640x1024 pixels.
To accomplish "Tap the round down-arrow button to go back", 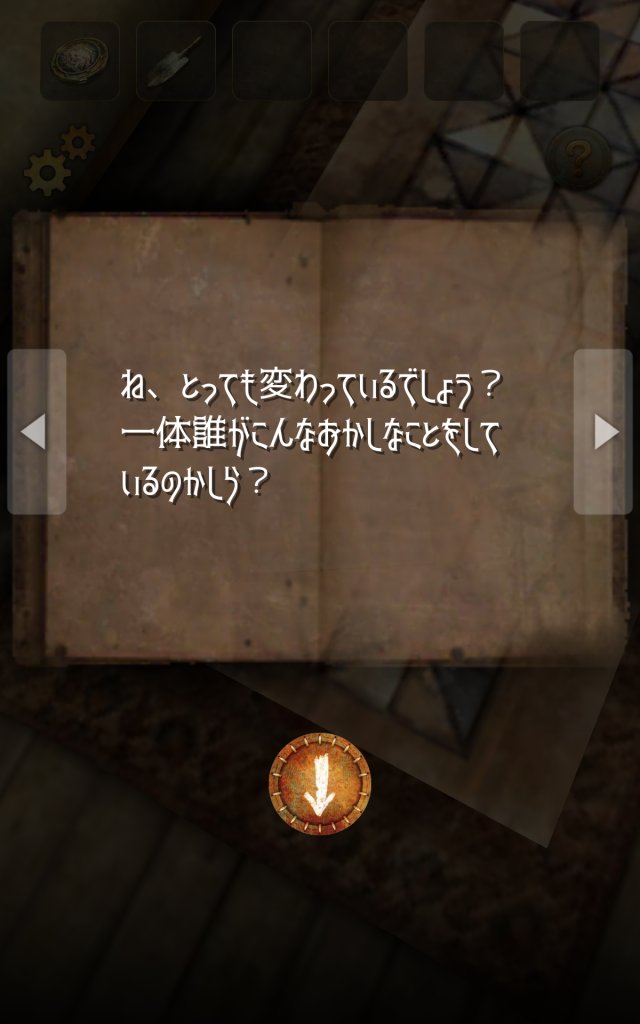I will pos(320,784).
